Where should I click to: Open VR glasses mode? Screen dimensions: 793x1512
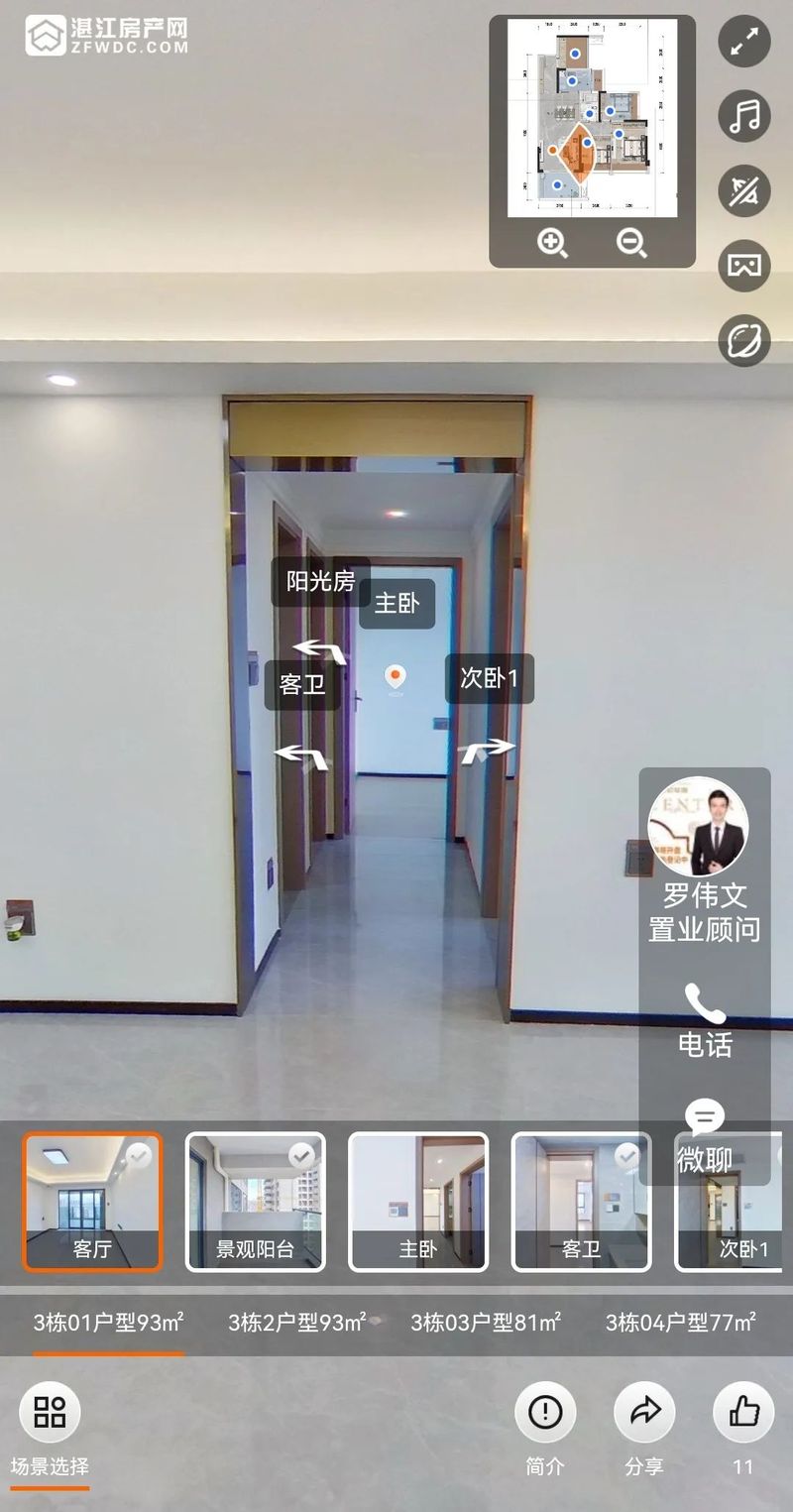pos(743,266)
